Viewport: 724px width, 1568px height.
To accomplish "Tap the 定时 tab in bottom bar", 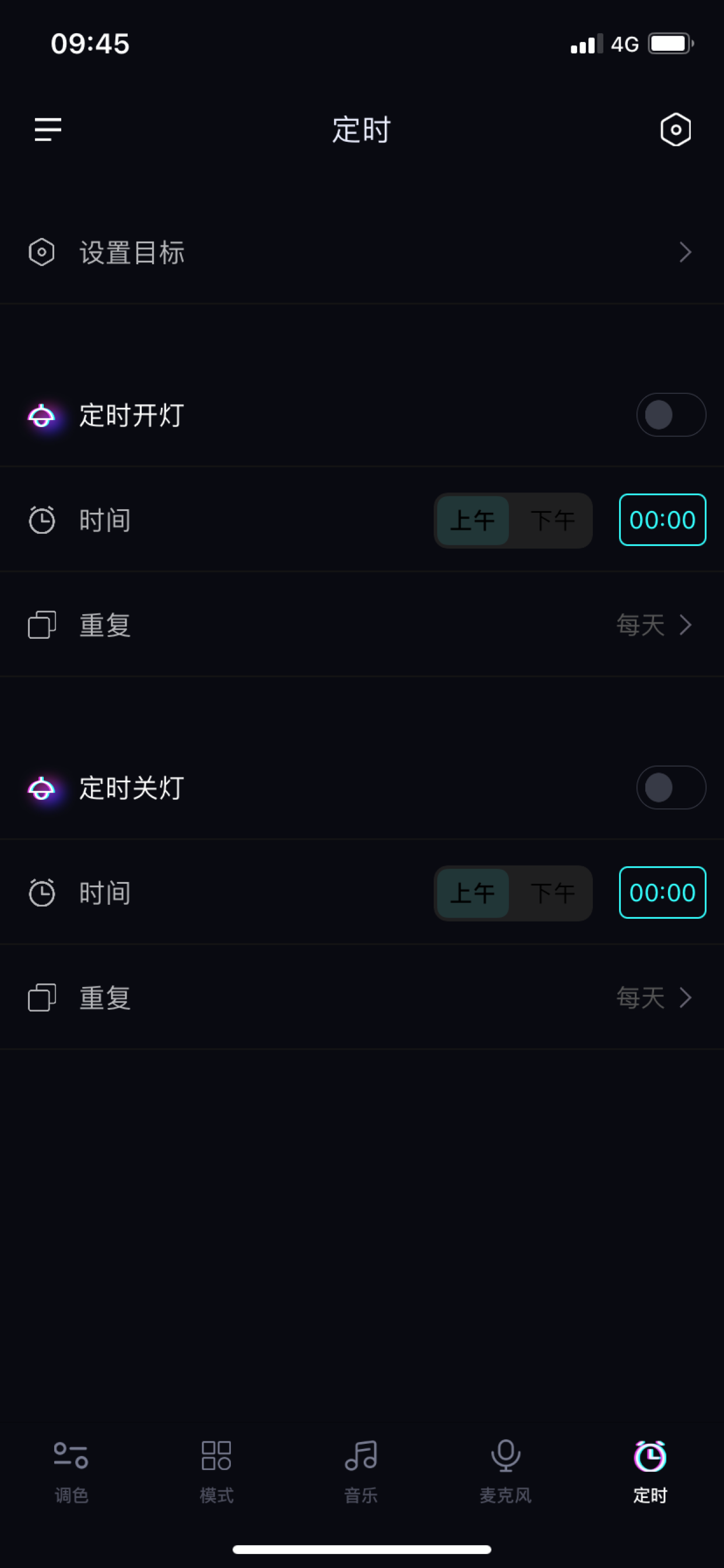I will [x=651, y=1471].
